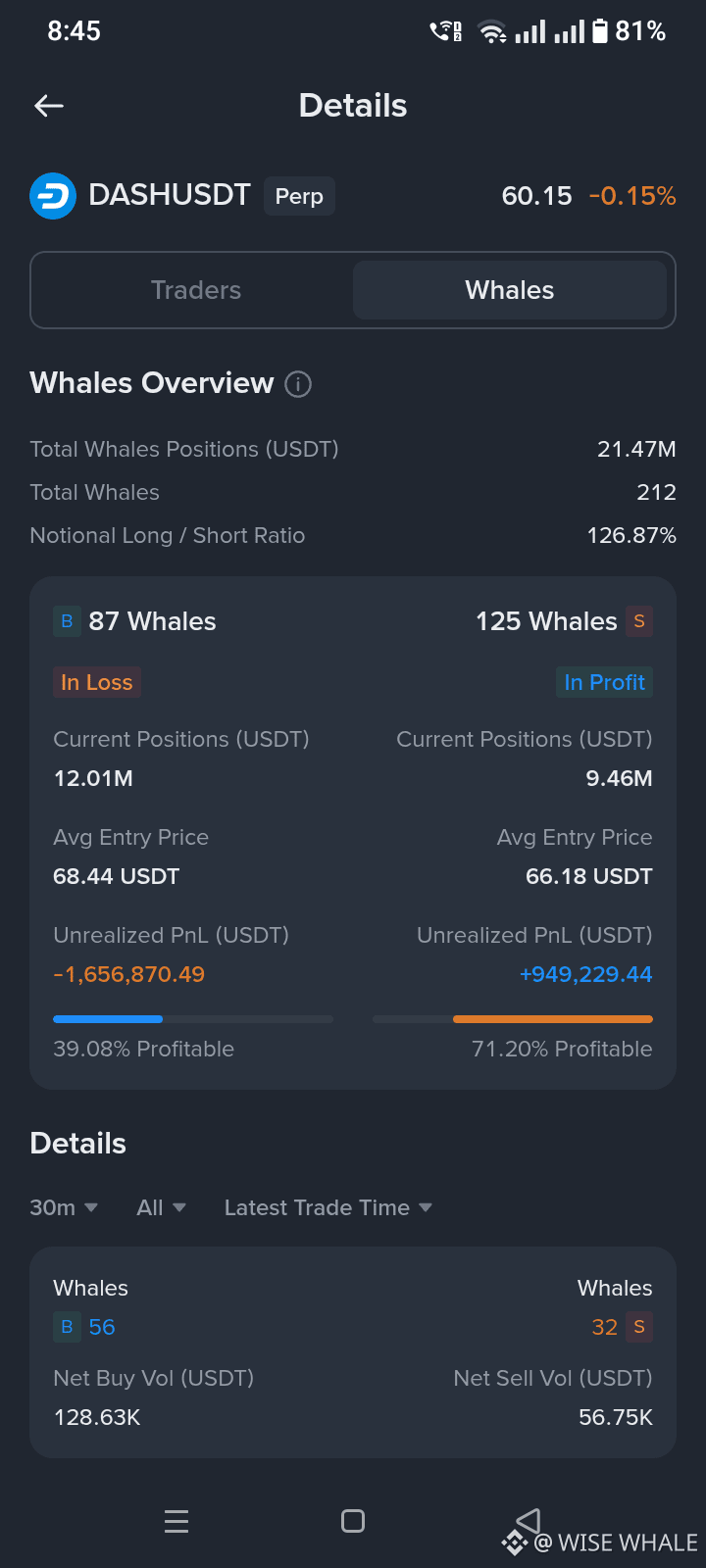The width and height of the screenshot is (706, 1568).
Task: Tap the DASH coin logo
Action: tap(53, 196)
